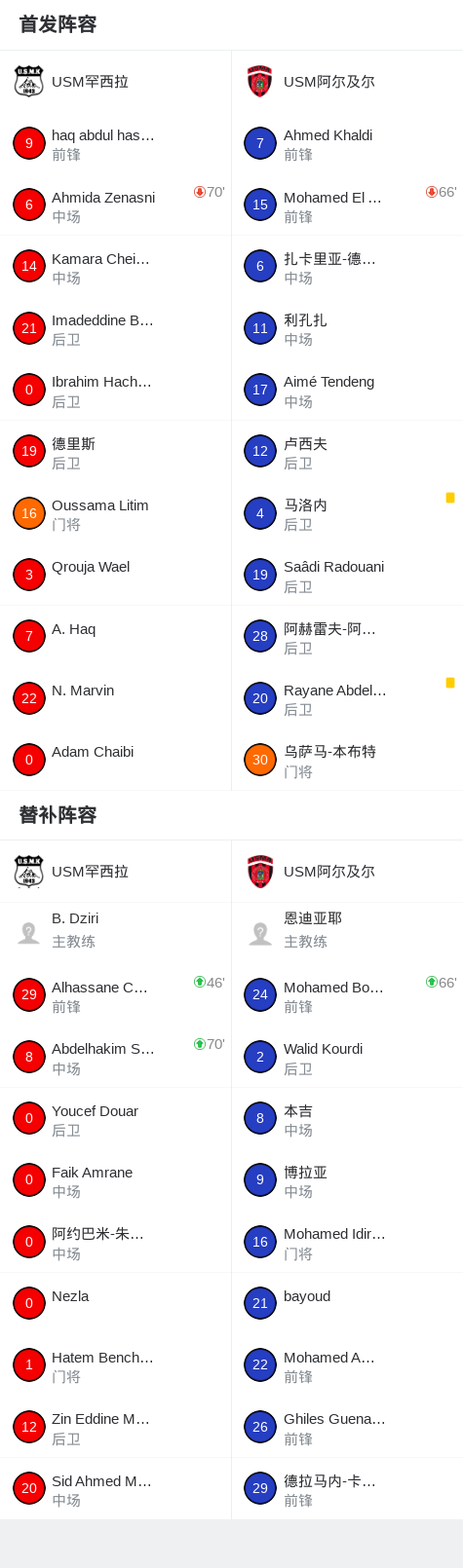Select substitute Walid Kourdi
This screenshot has height=1568, width=463.
tap(347, 1057)
